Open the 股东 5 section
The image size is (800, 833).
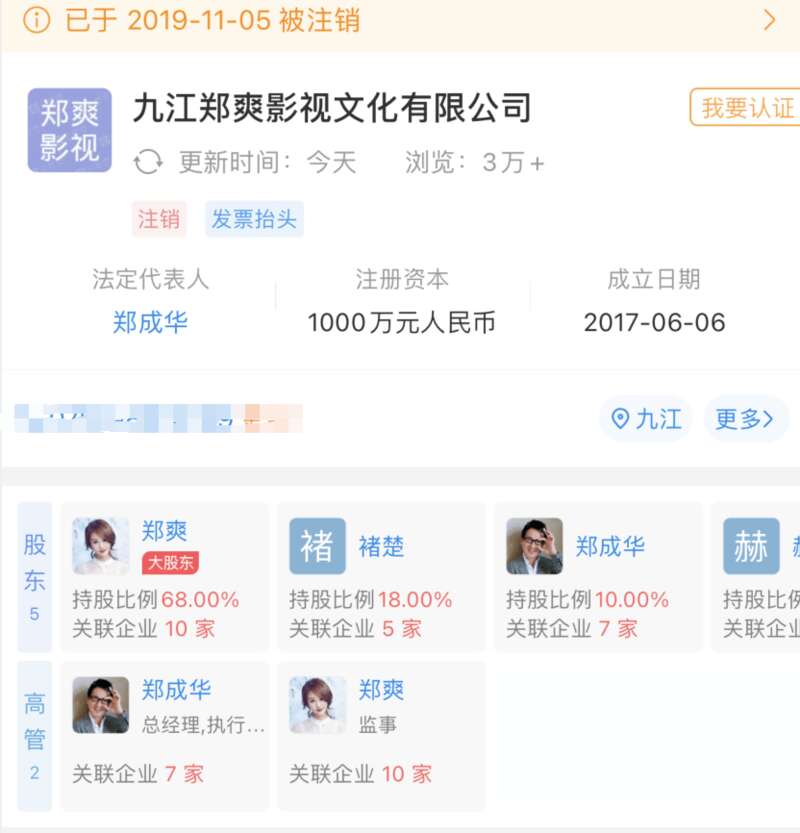[35, 576]
